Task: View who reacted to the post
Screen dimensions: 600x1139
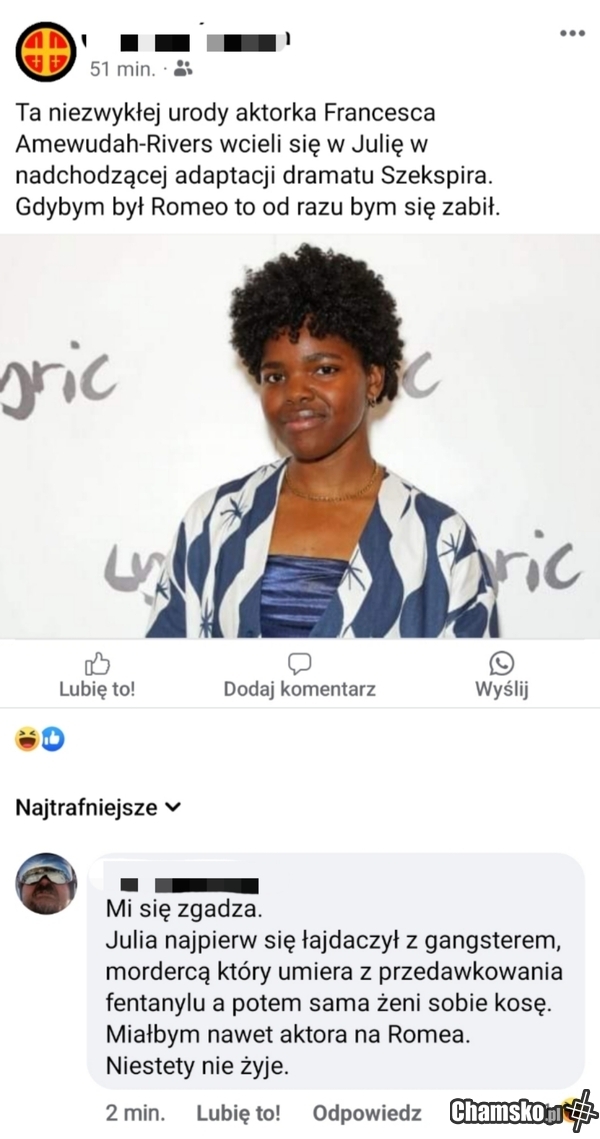Action: pos(40,740)
